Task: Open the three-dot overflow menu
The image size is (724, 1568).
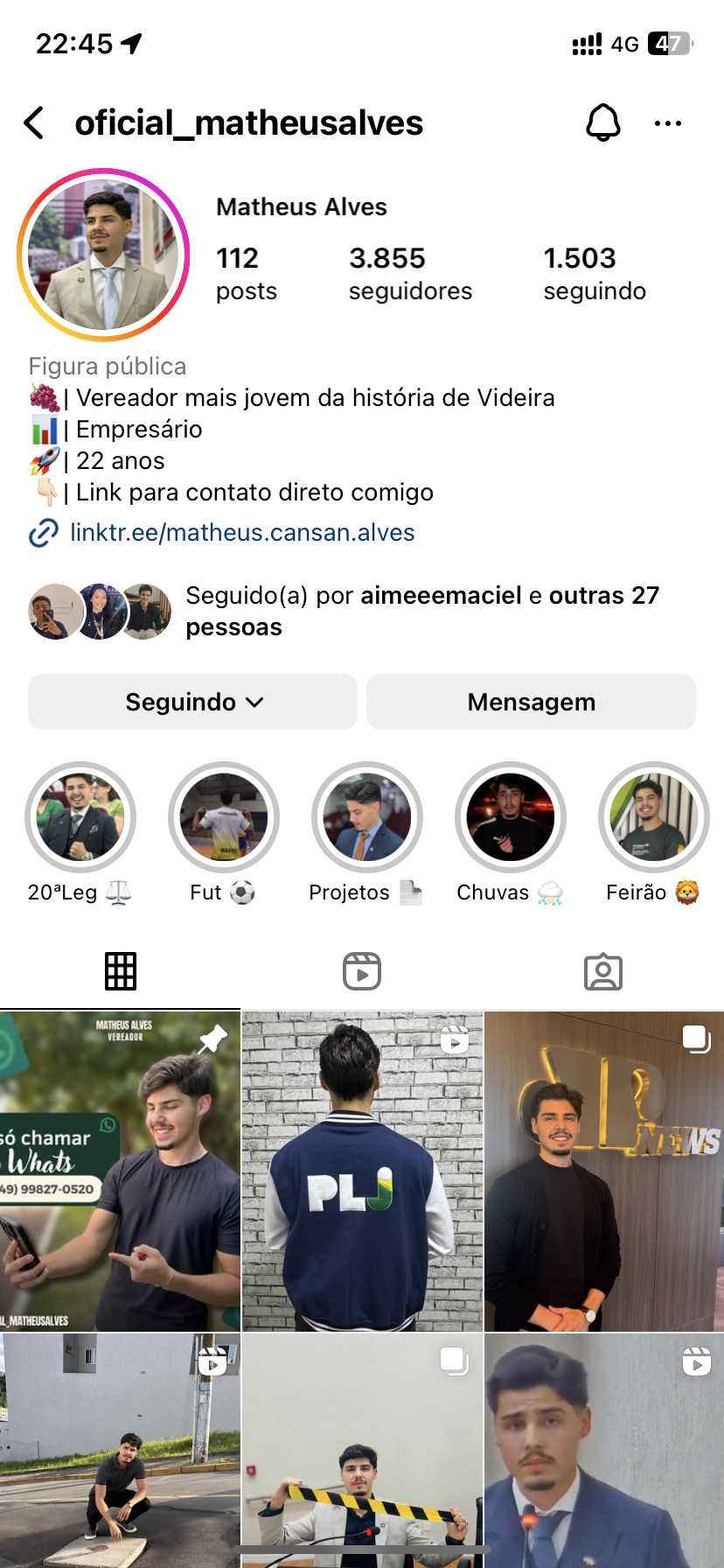Action: pyautogui.click(x=667, y=123)
